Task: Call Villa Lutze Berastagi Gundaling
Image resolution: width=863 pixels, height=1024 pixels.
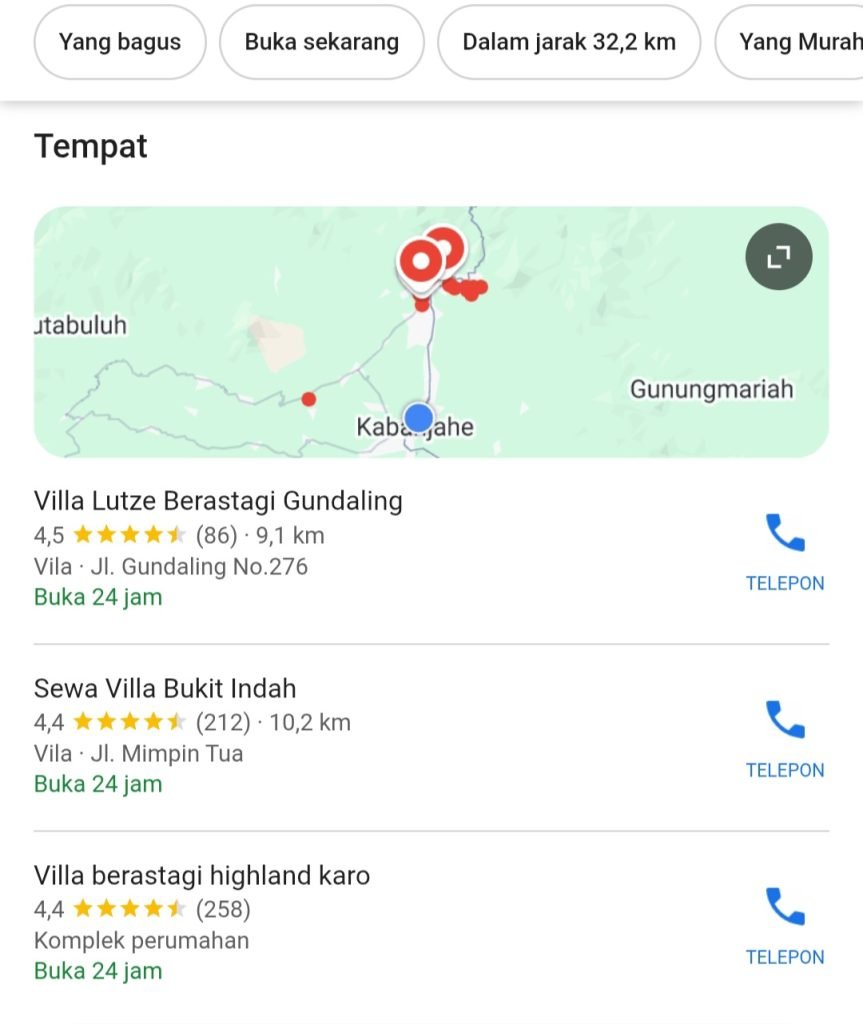Action: [x=785, y=550]
